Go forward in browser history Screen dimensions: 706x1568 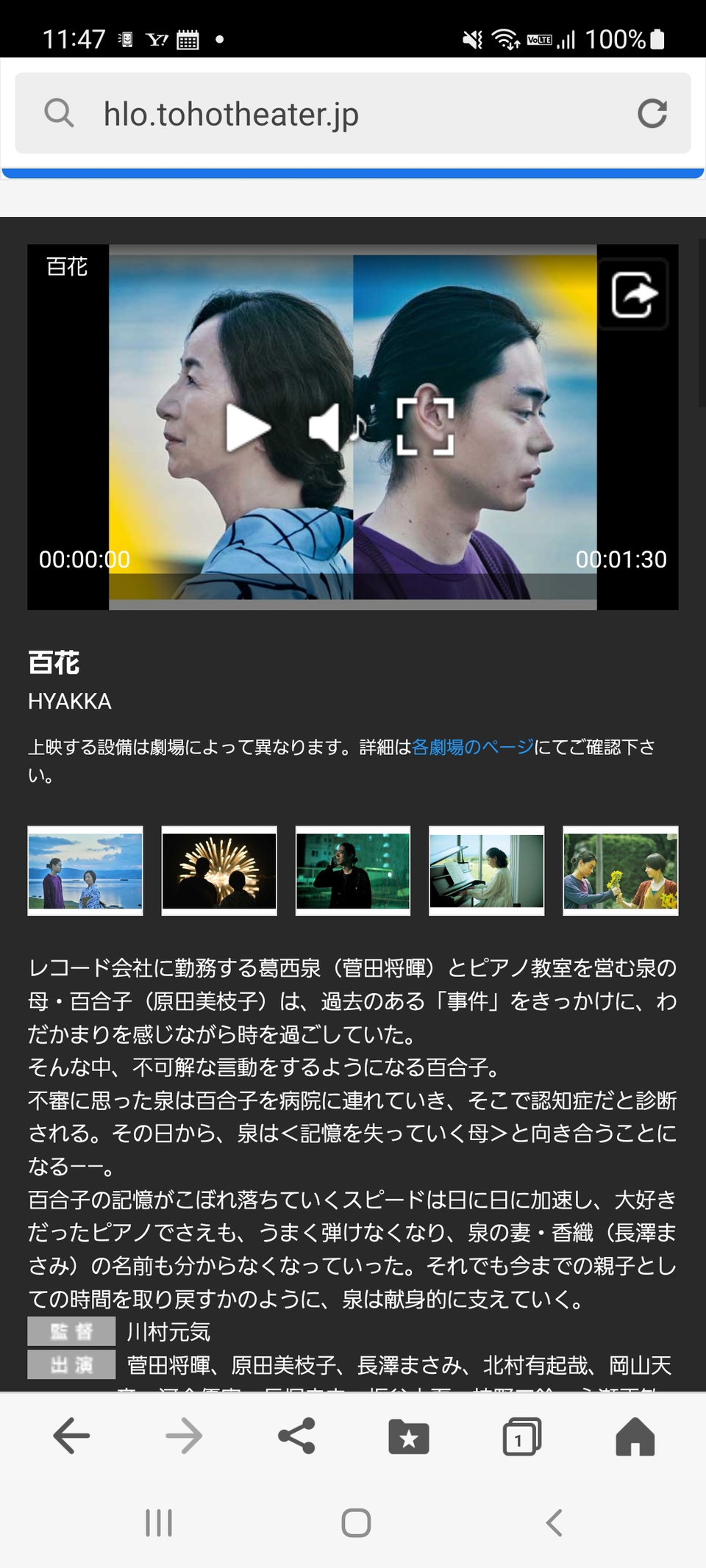tap(184, 1436)
